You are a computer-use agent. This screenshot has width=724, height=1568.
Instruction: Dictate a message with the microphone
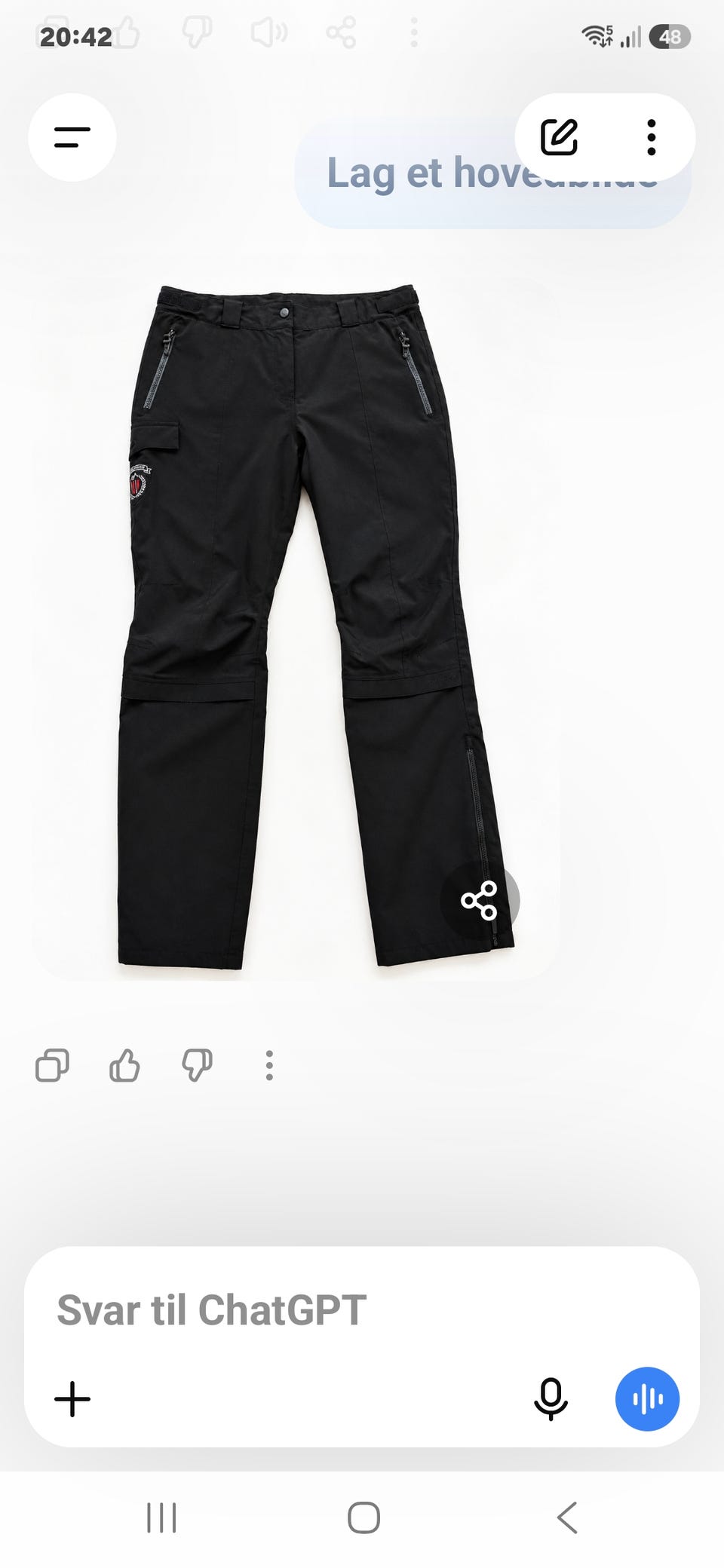coord(551,1399)
